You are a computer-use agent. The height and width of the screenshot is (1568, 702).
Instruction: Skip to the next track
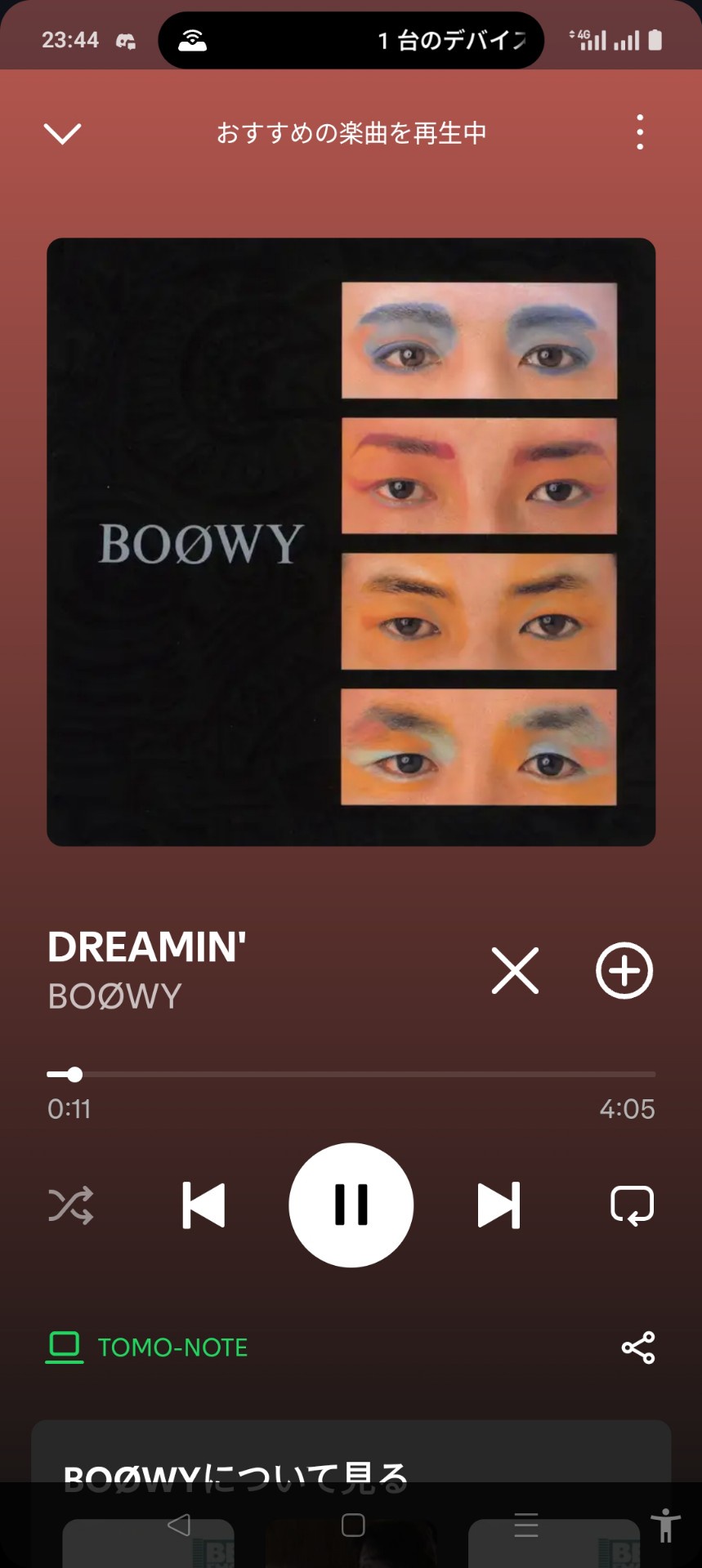pos(499,1205)
